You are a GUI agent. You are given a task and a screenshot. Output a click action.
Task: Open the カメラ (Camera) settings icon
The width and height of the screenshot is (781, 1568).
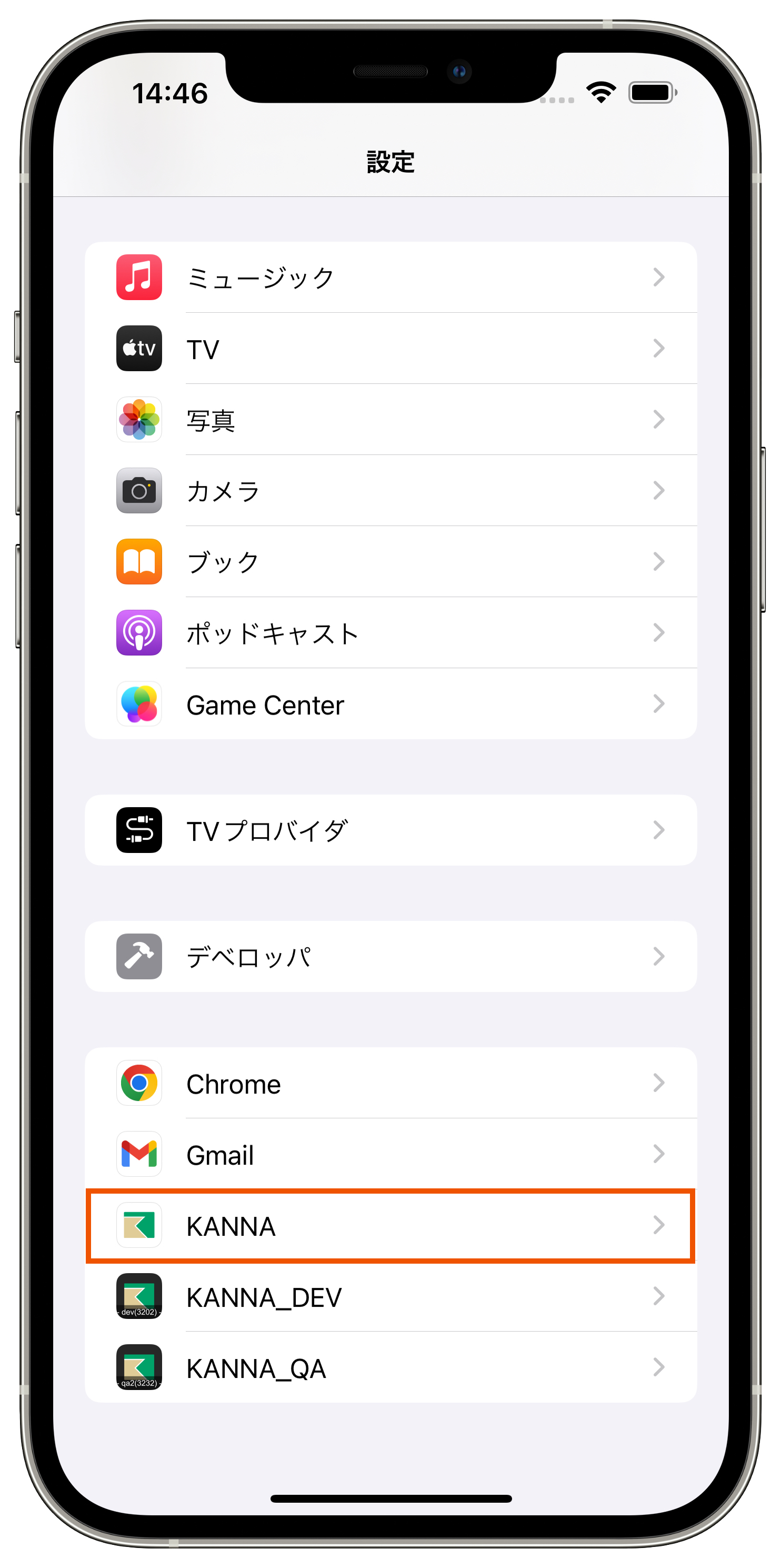(x=139, y=491)
